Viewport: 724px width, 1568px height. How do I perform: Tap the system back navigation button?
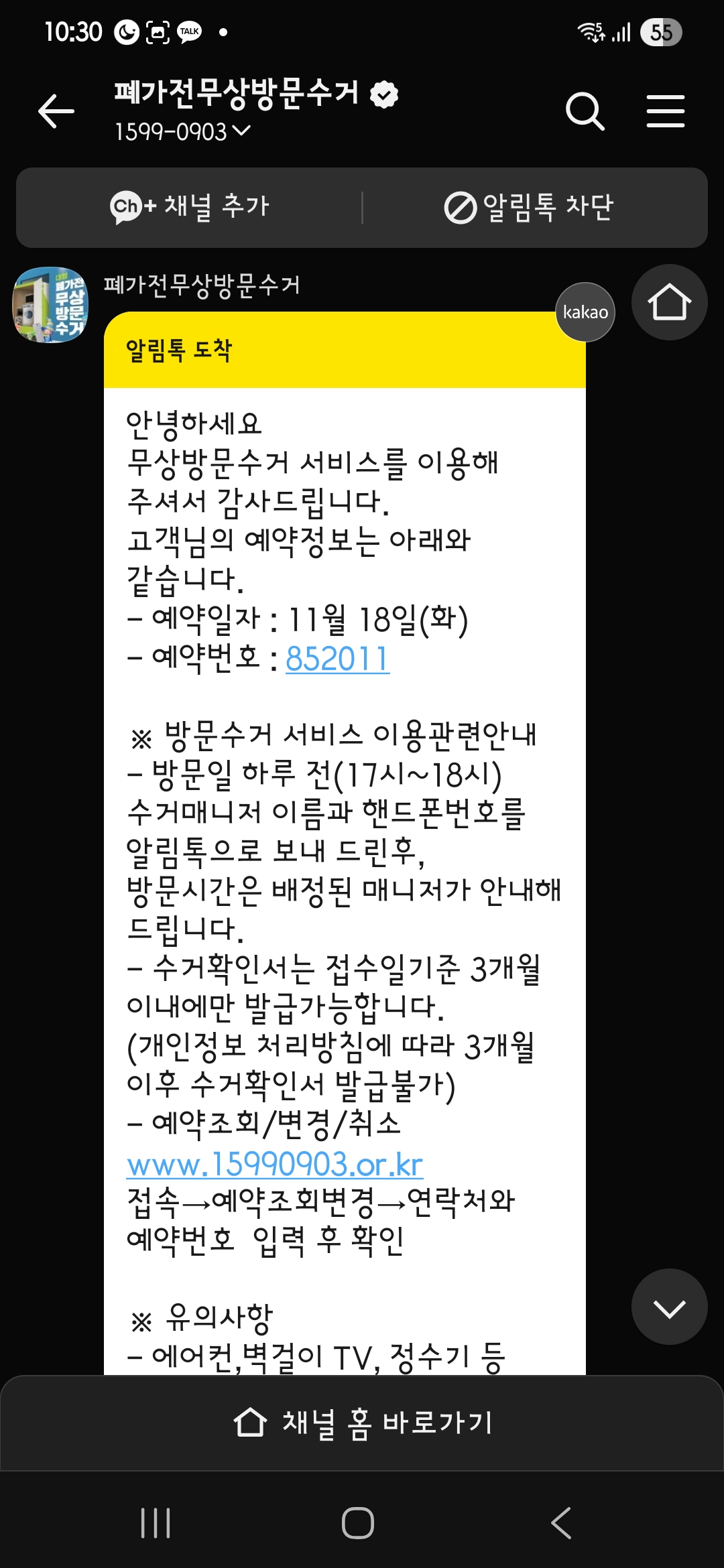[560, 1522]
